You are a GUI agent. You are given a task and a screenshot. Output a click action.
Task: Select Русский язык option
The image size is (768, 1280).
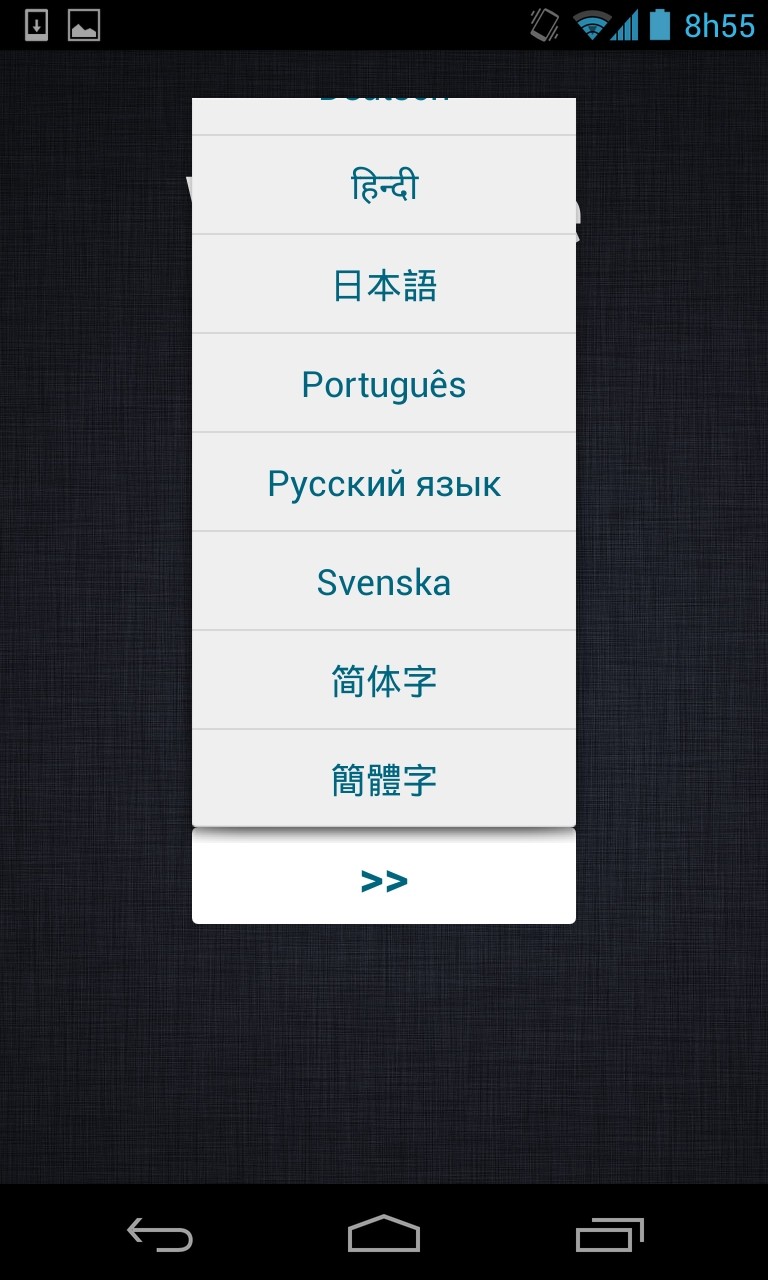(384, 483)
